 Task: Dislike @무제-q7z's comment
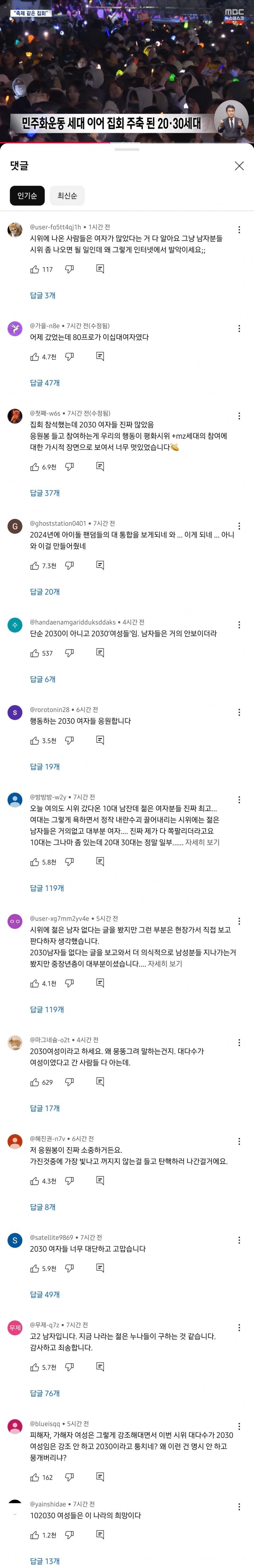click(69, 1367)
